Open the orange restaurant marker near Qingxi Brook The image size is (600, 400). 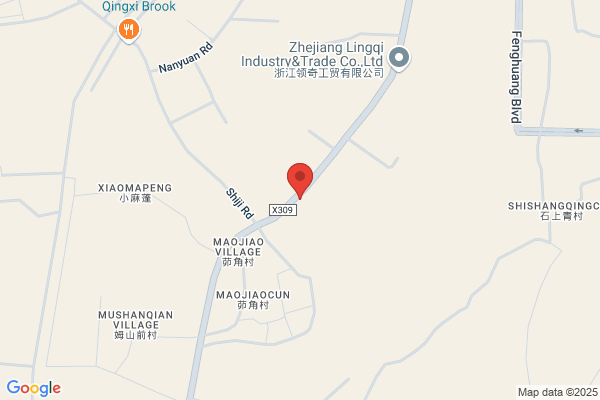pos(129,30)
